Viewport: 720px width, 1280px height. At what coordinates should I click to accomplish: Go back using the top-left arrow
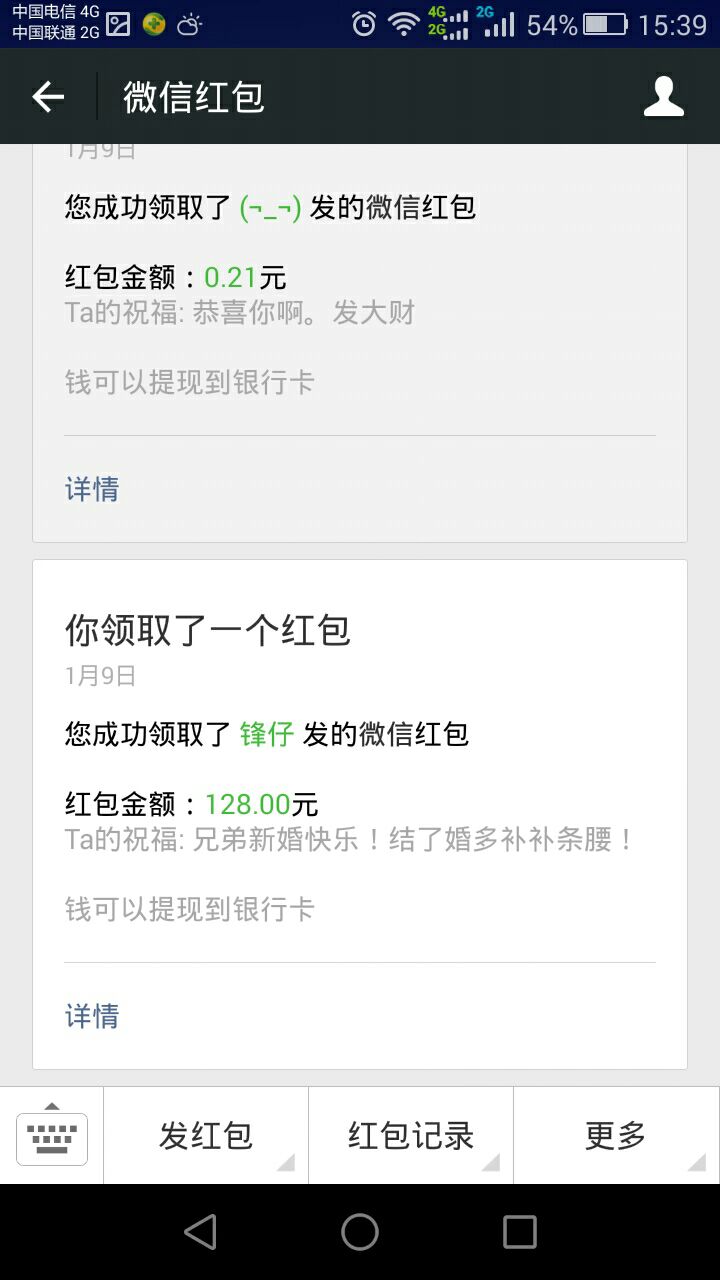pos(48,97)
